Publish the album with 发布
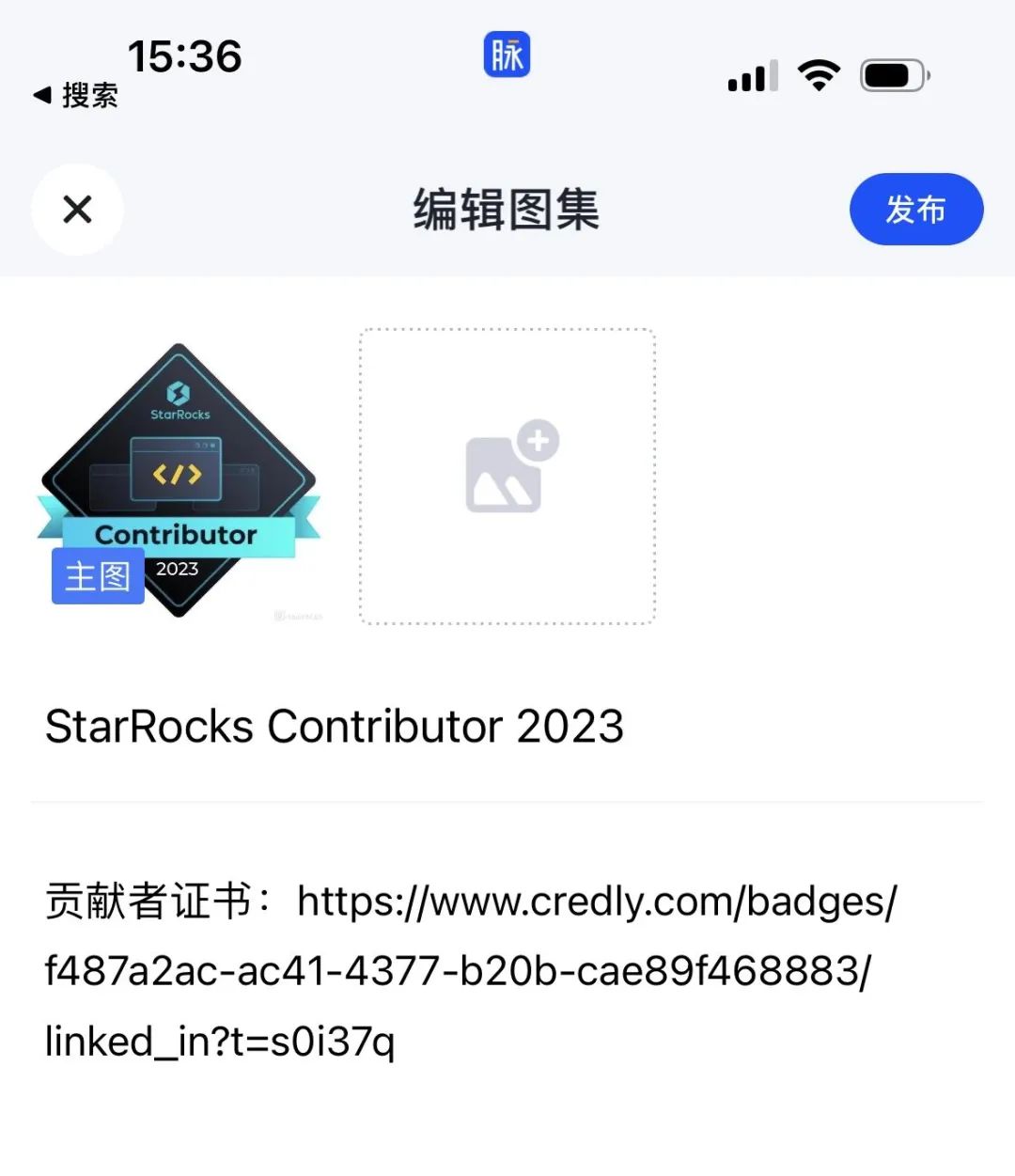This screenshot has height=1176, width=1015. tap(915, 209)
